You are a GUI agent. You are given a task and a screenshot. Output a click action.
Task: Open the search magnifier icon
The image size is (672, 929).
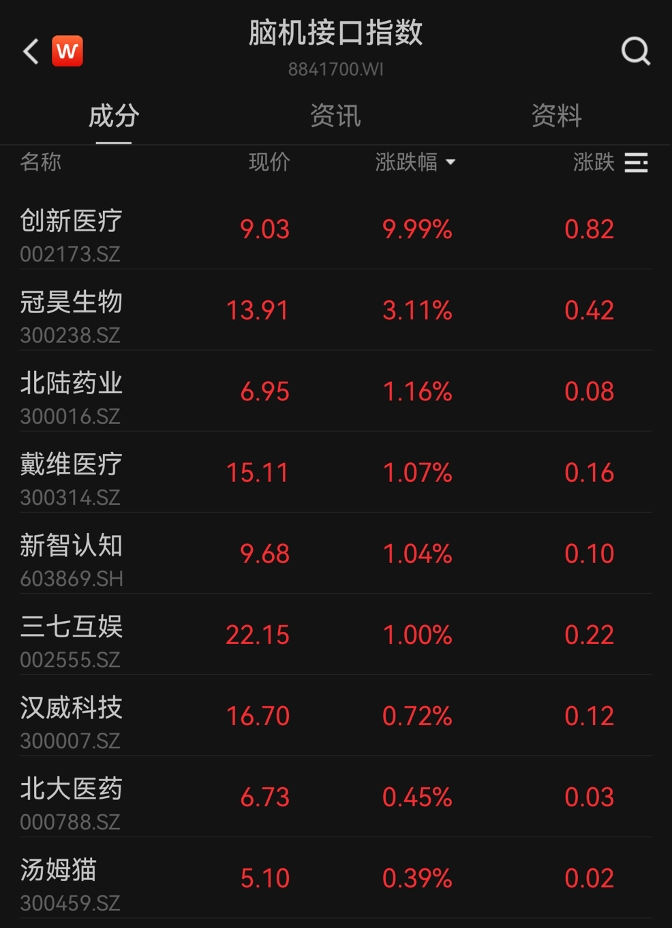click(636, 52)
